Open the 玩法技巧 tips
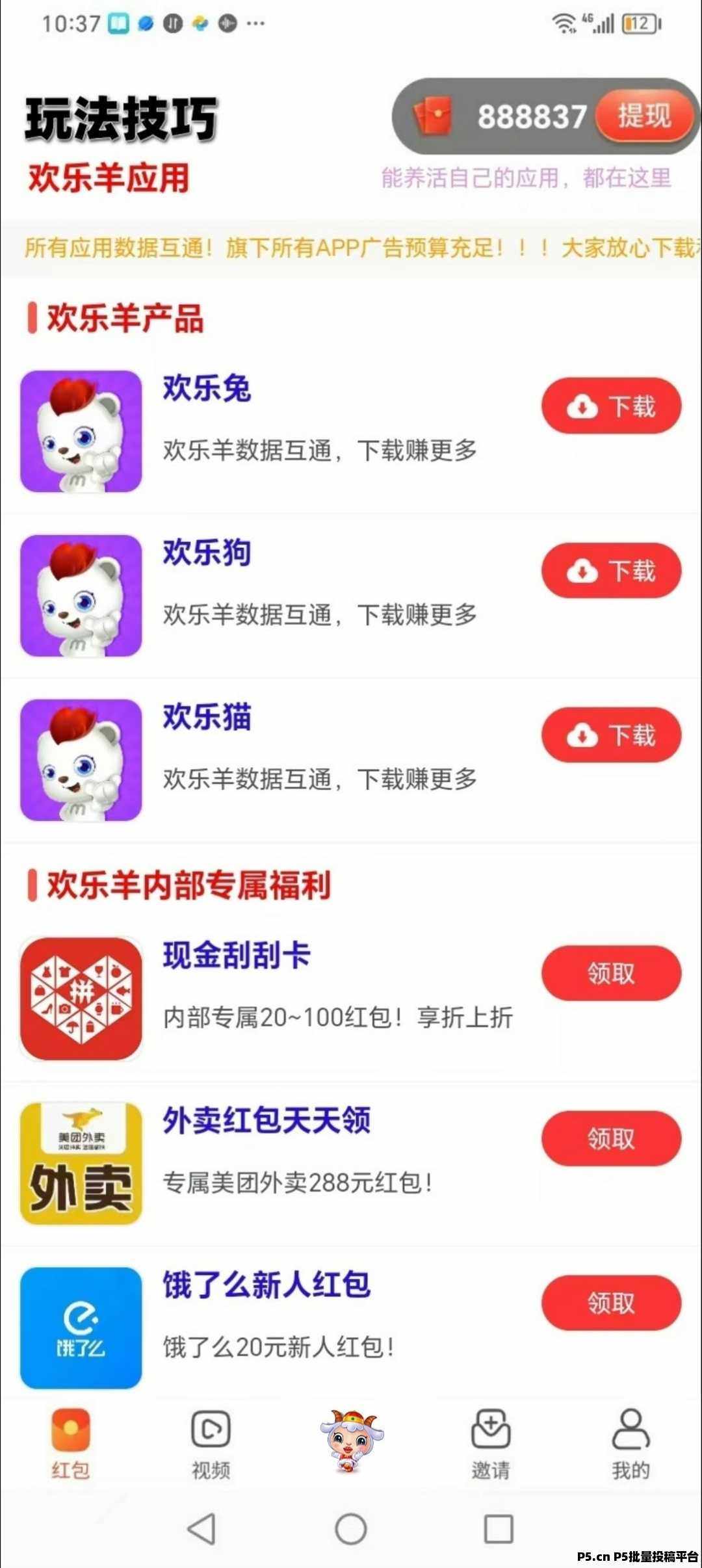 click(121, 119)
